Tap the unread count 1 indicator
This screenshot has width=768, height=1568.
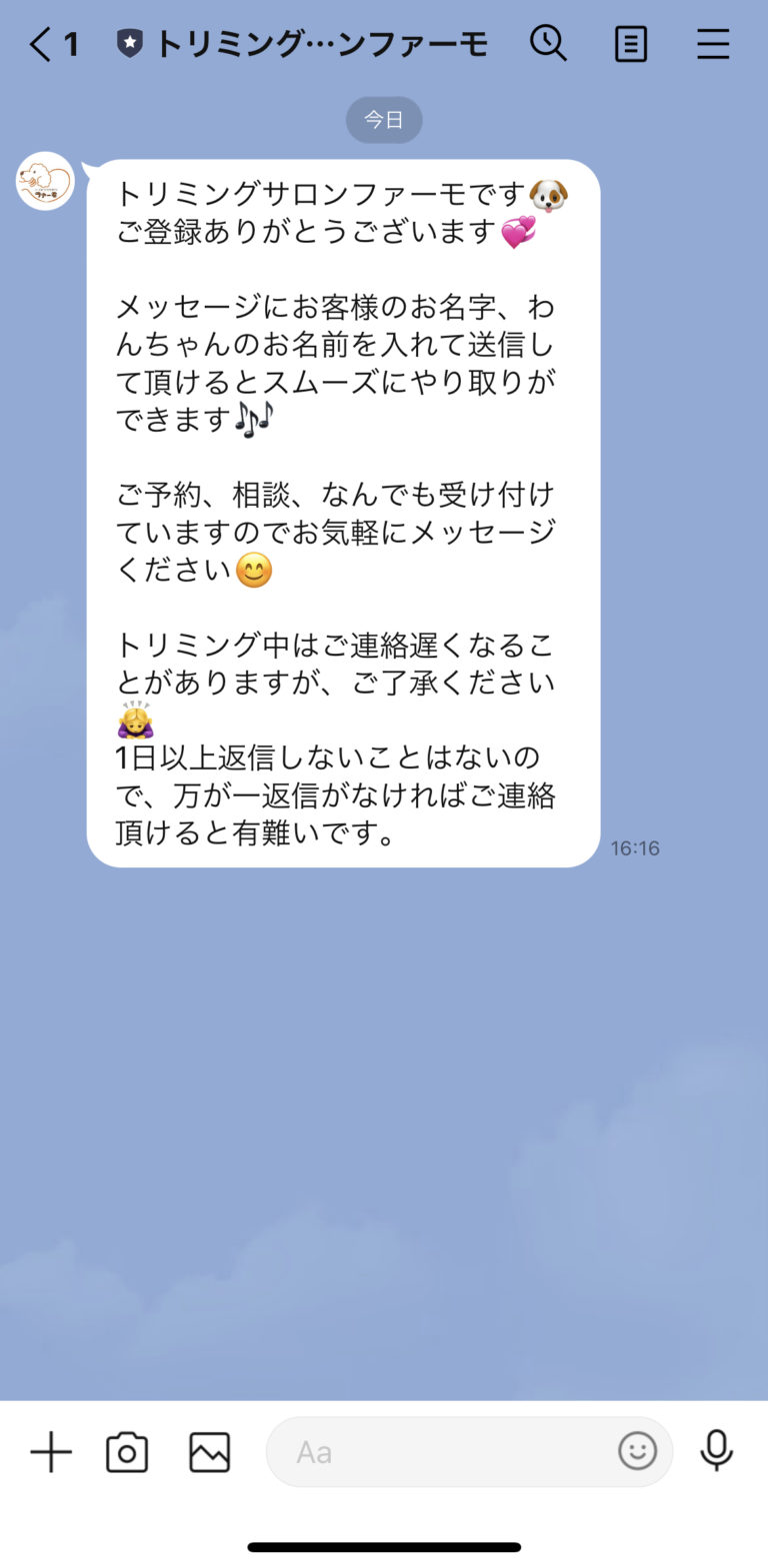70,43
